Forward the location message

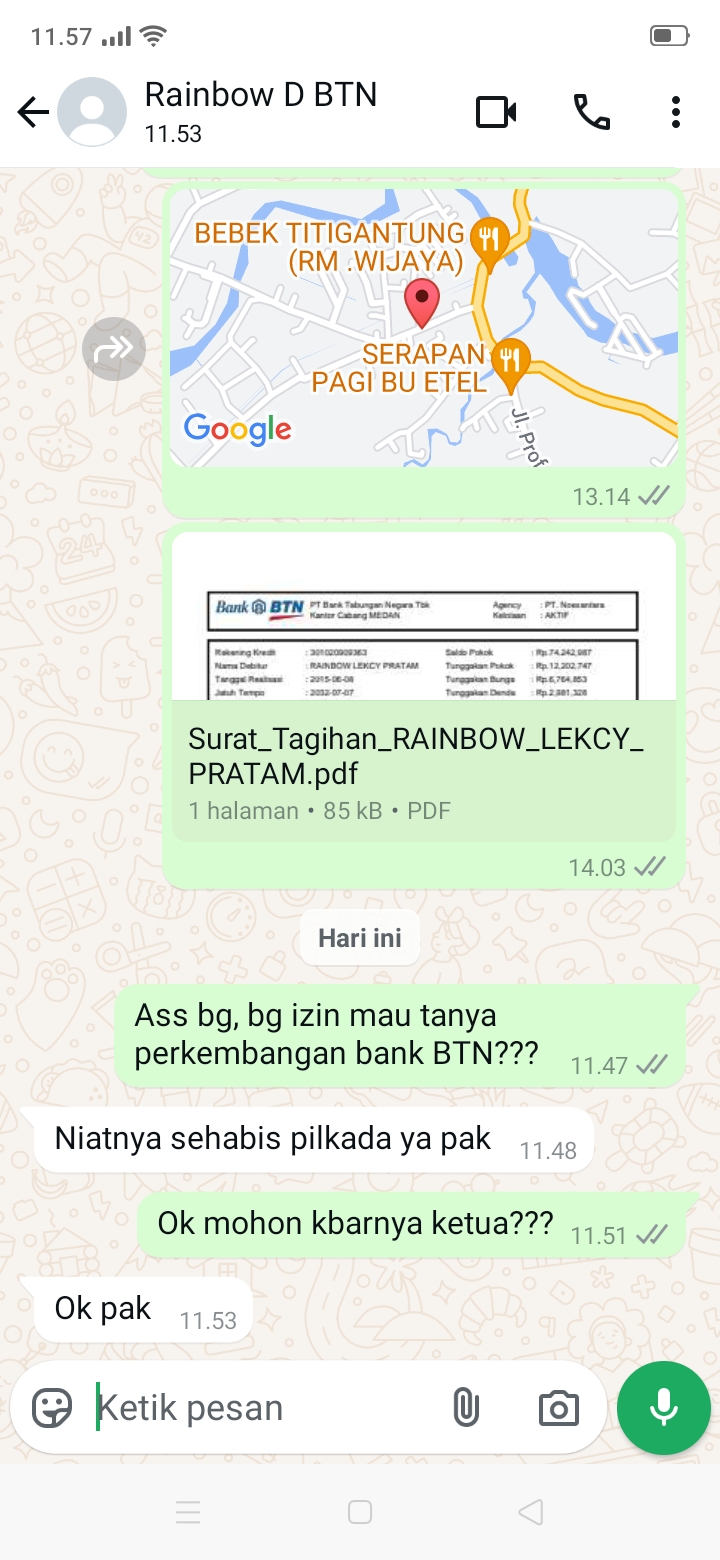pos(114,349)
